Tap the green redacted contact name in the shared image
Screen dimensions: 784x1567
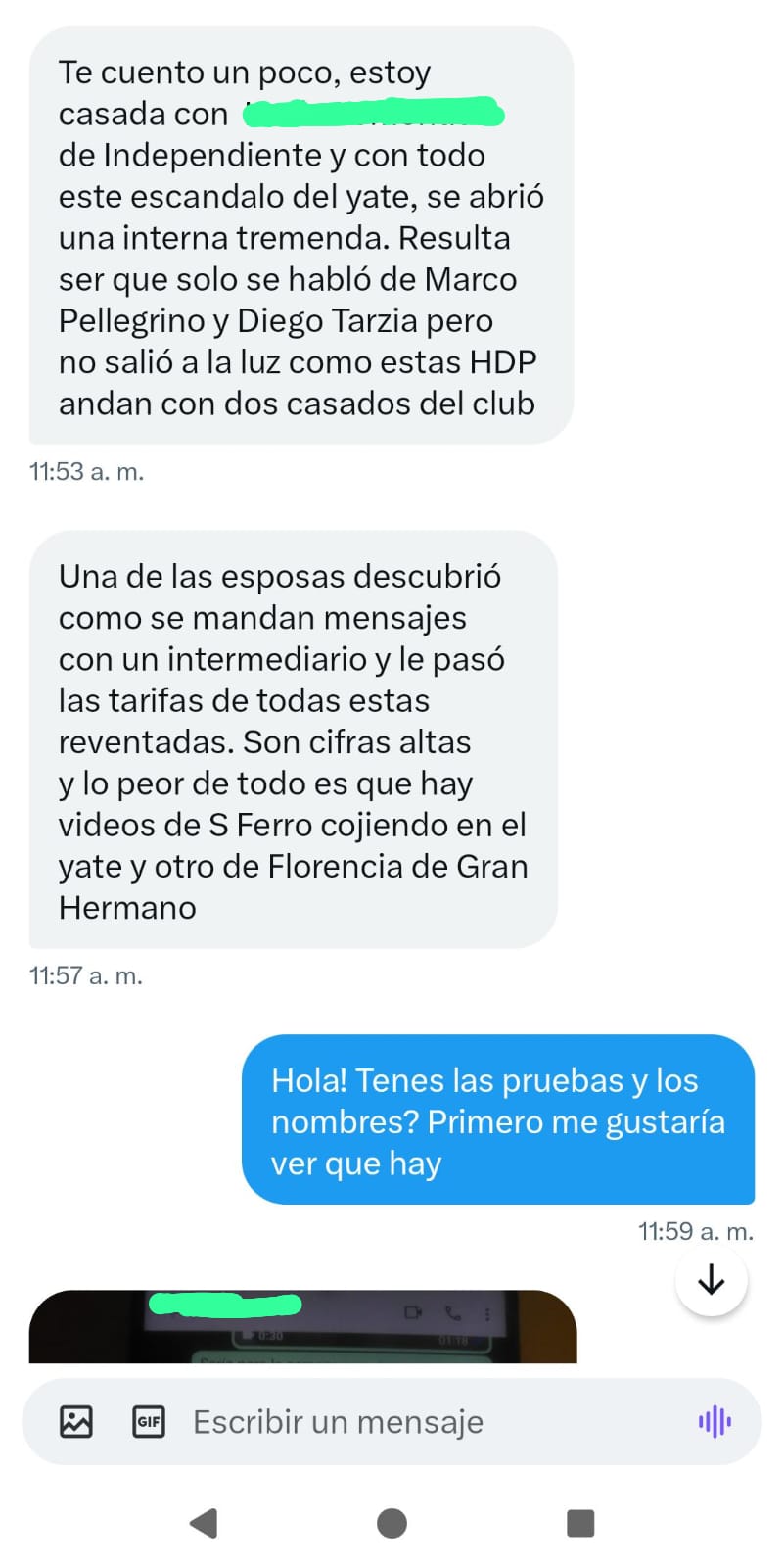[227, 1306]
